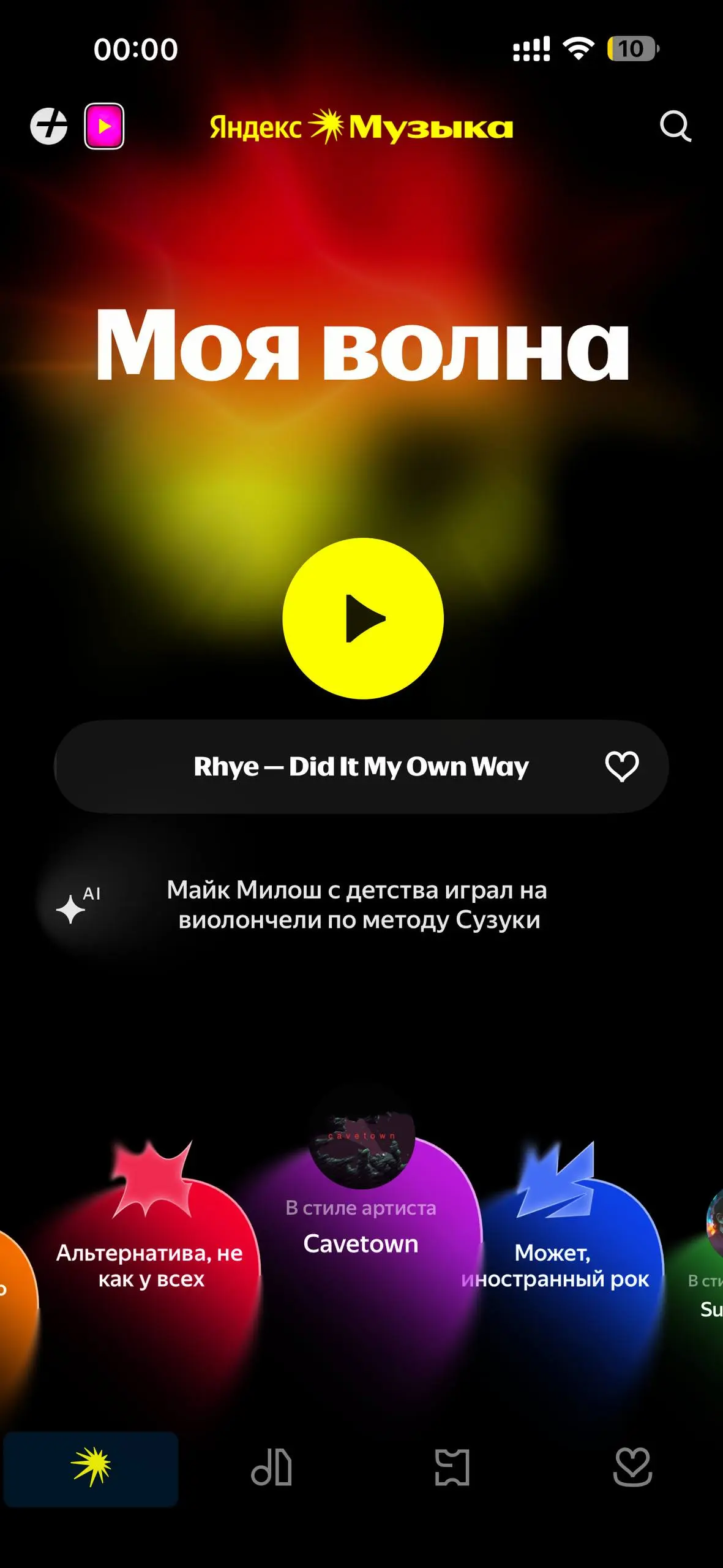Switch to the heart collection tab

click(632, 1467)
